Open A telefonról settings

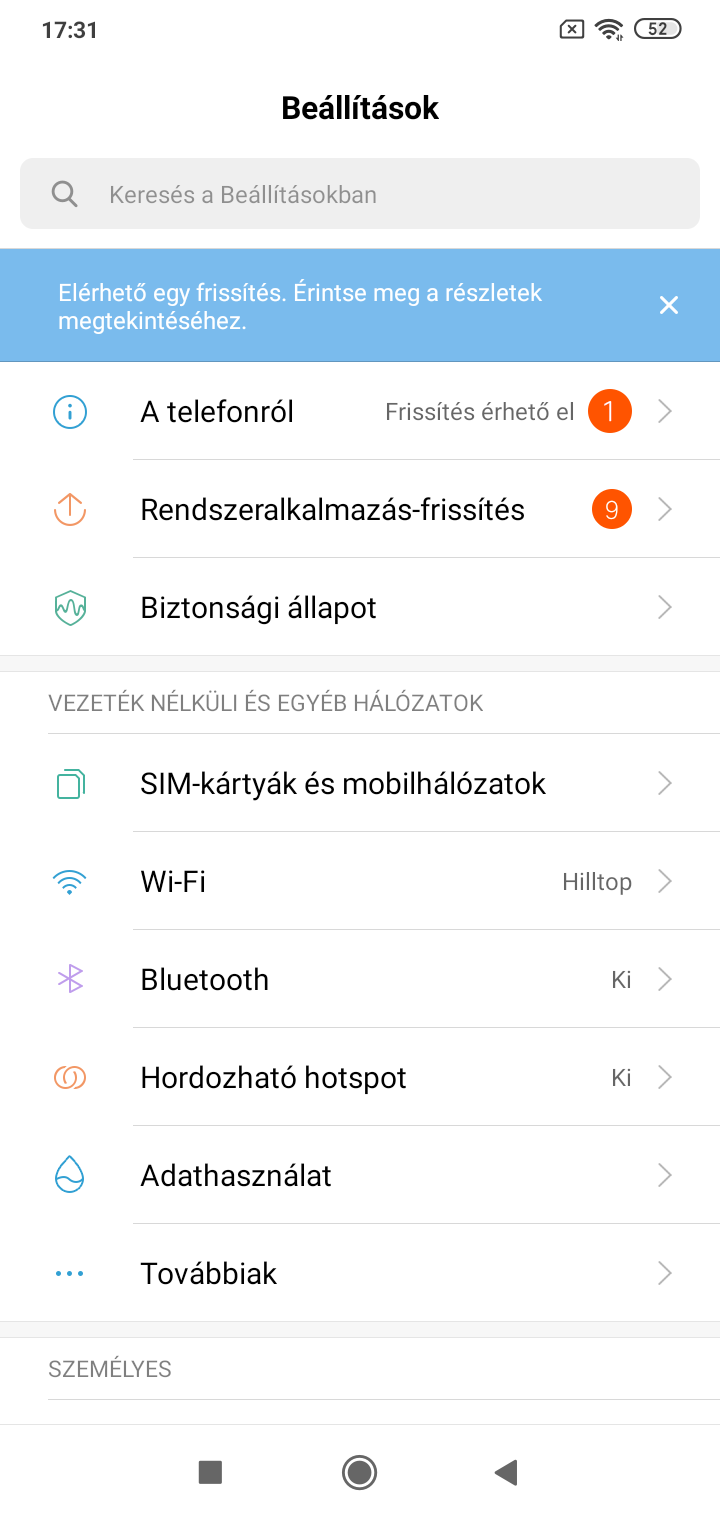click(360, 411)
